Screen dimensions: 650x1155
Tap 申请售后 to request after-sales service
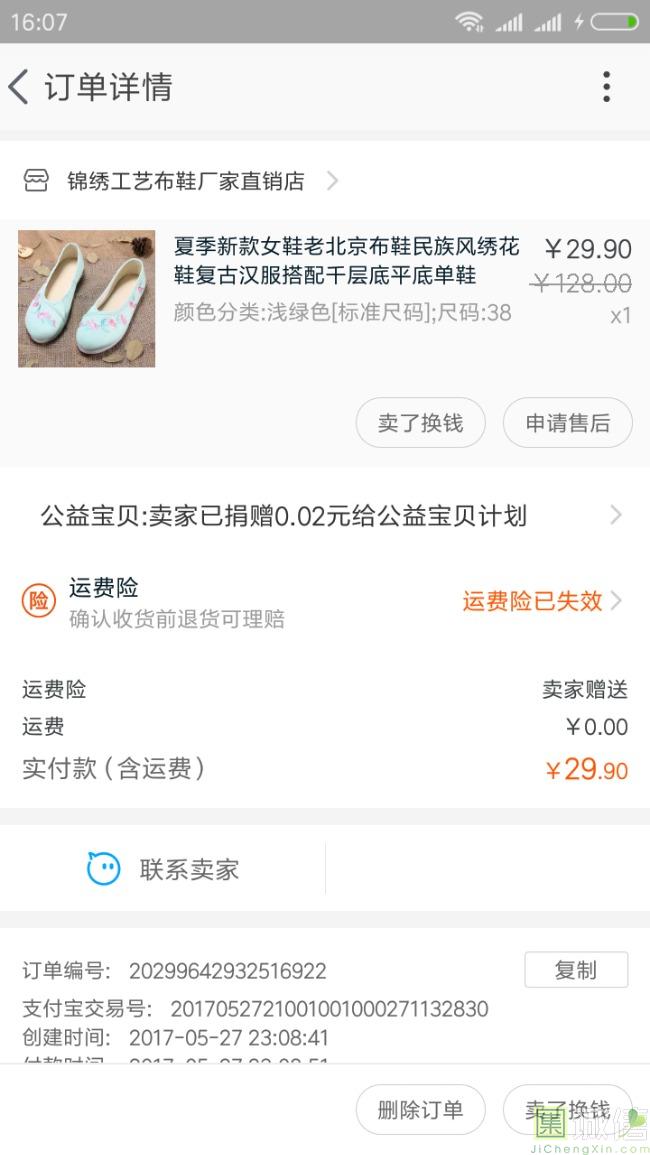(567, 423)
